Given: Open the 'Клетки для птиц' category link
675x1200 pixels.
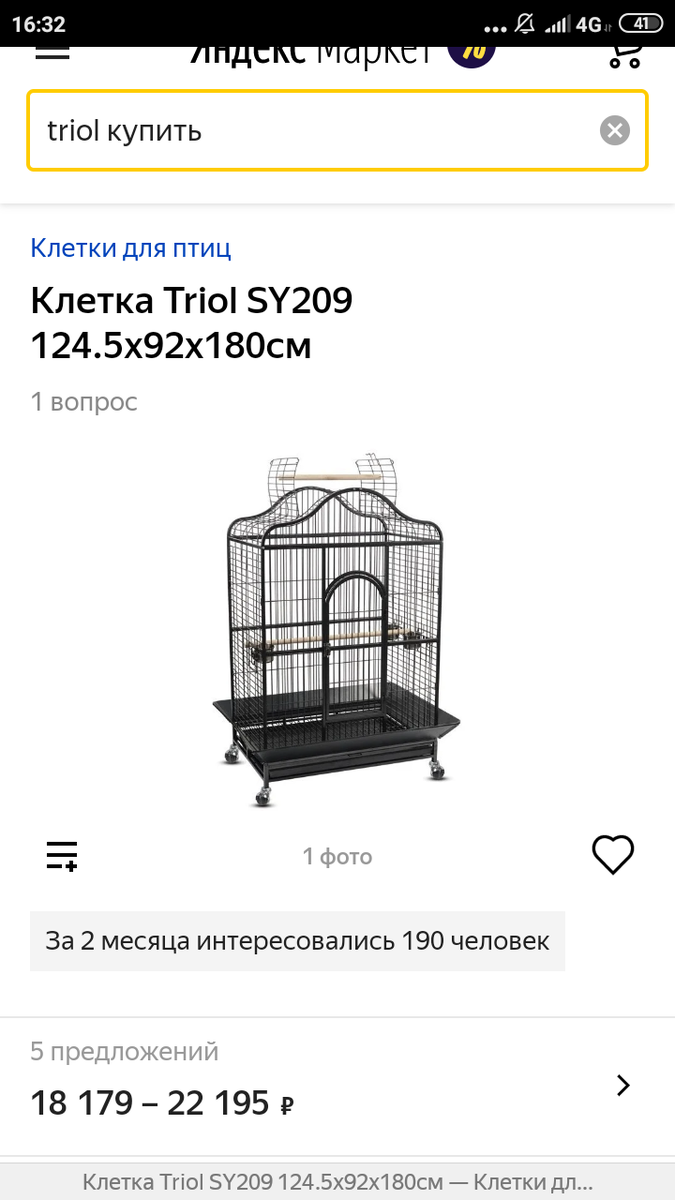Looking at the screenshot, I should coord(131,248).
